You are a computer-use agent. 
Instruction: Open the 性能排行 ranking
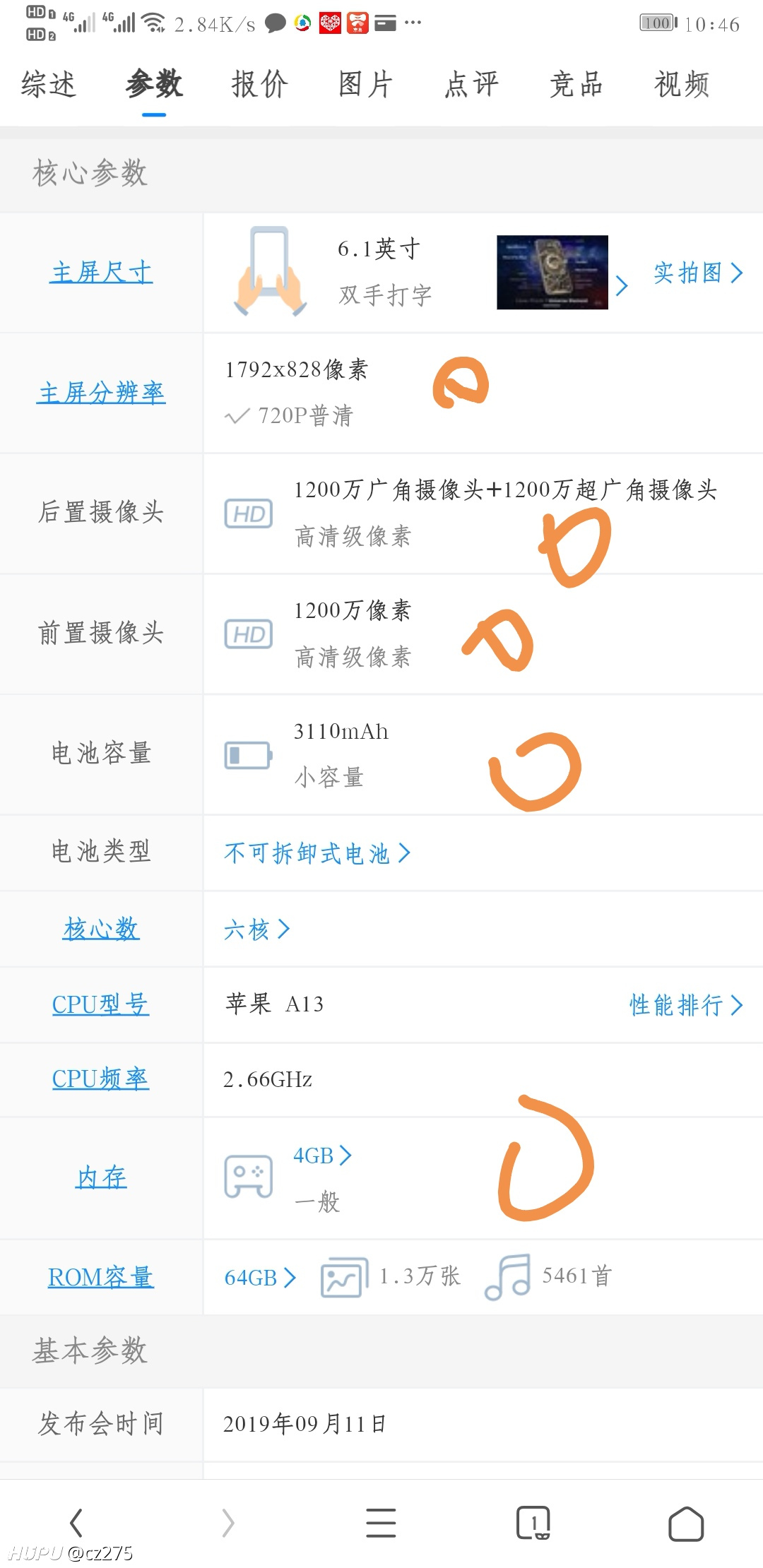(x=686, y=1005)
